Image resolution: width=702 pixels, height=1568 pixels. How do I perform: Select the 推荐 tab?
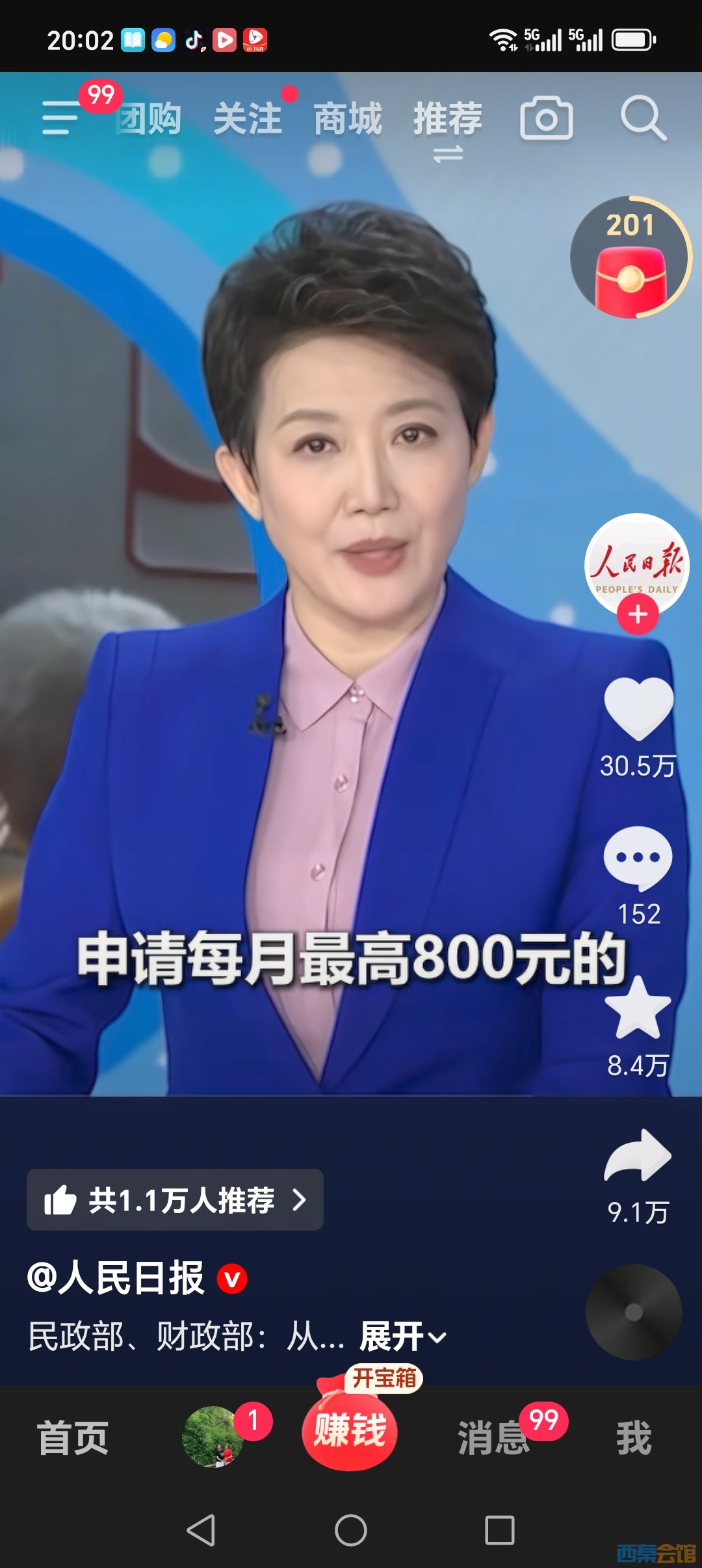tap(448, 119)
